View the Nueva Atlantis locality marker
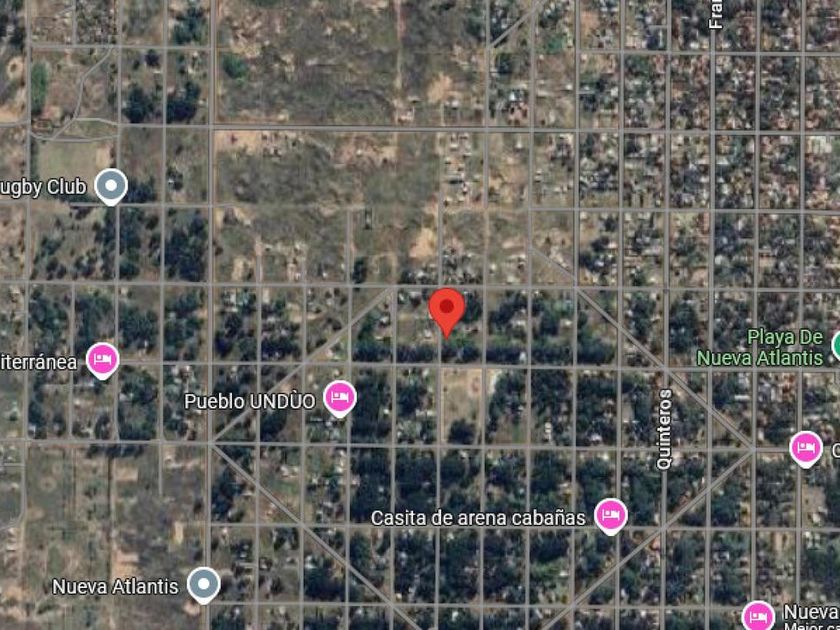 point(204,584)
